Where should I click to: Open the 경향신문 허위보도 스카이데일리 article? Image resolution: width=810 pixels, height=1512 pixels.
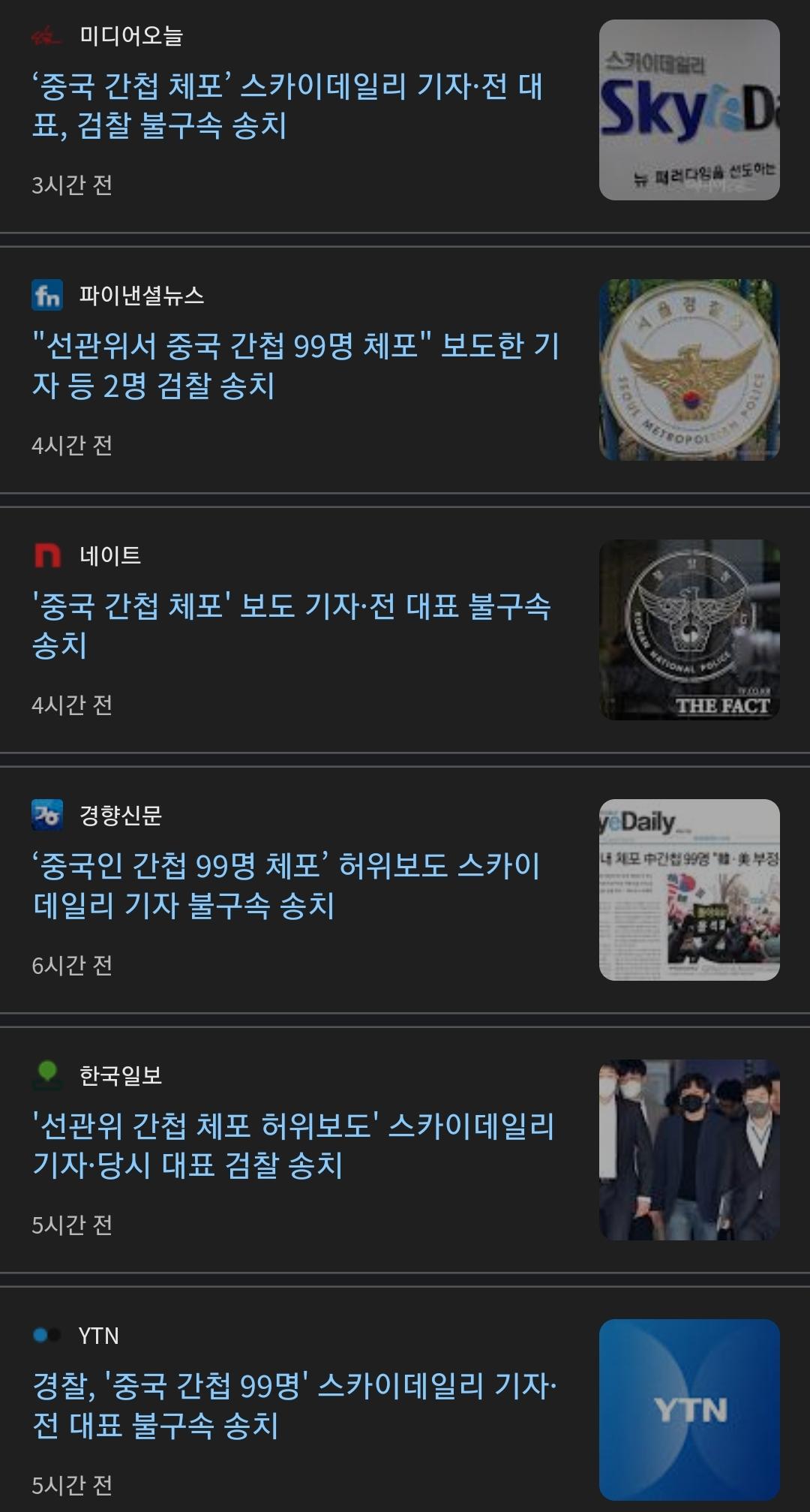[x=286, y=885]
